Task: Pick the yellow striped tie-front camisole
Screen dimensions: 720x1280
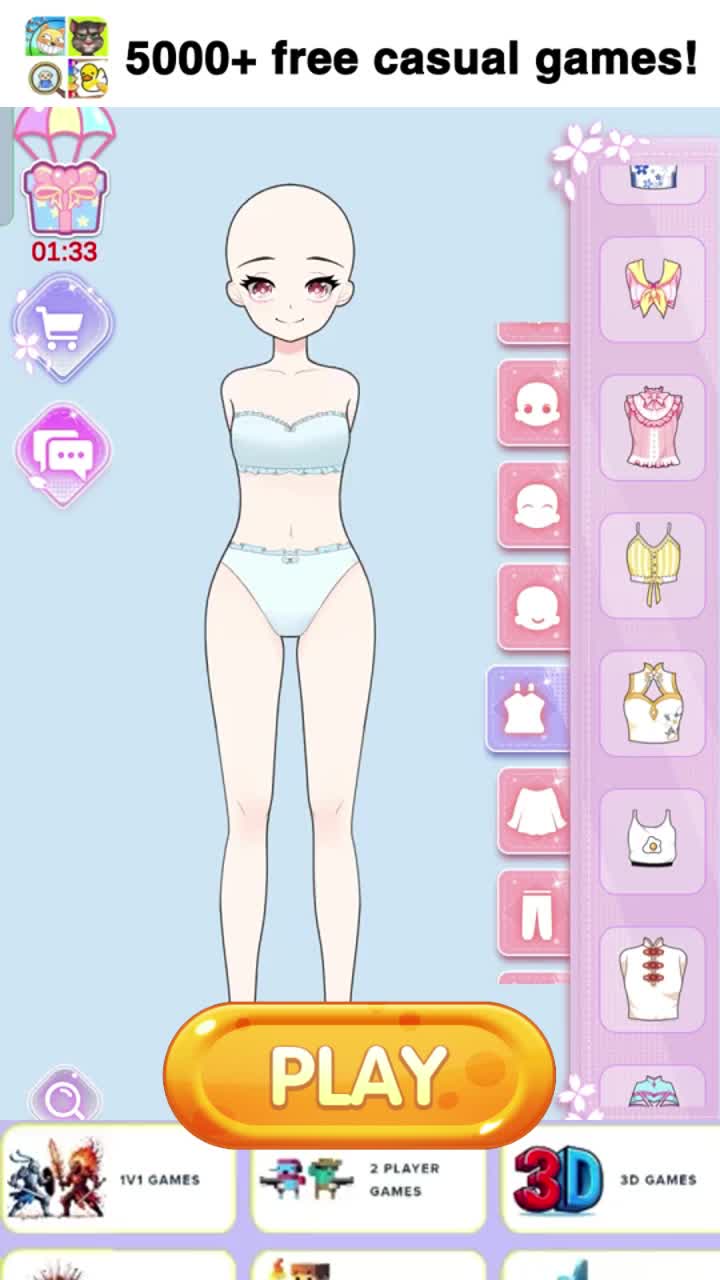Action: point(652,565)
